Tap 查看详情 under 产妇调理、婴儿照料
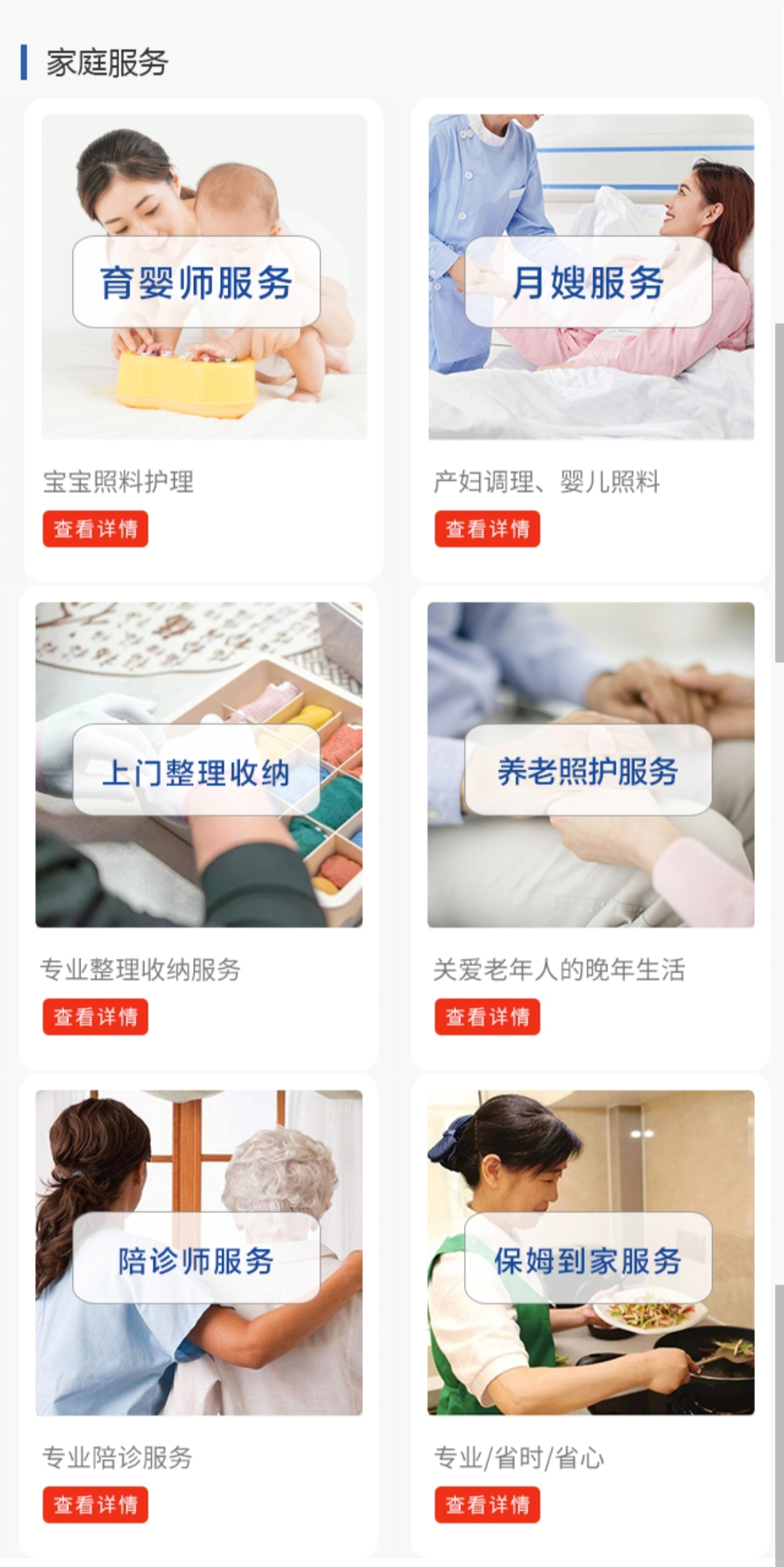 point(487,529)
